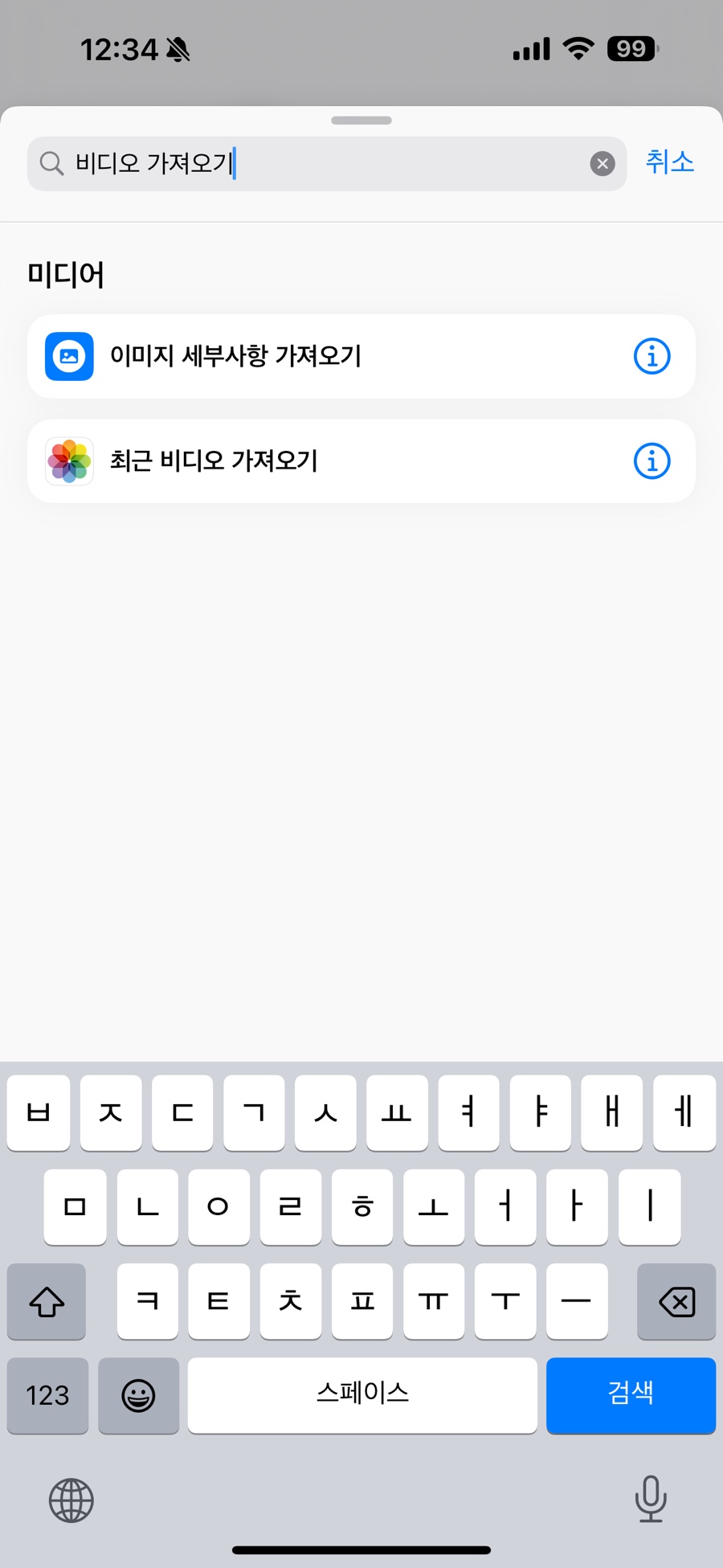Clear the search text with the X button
The width and height of the screenshot is (723, 1568).
(602, 164)
